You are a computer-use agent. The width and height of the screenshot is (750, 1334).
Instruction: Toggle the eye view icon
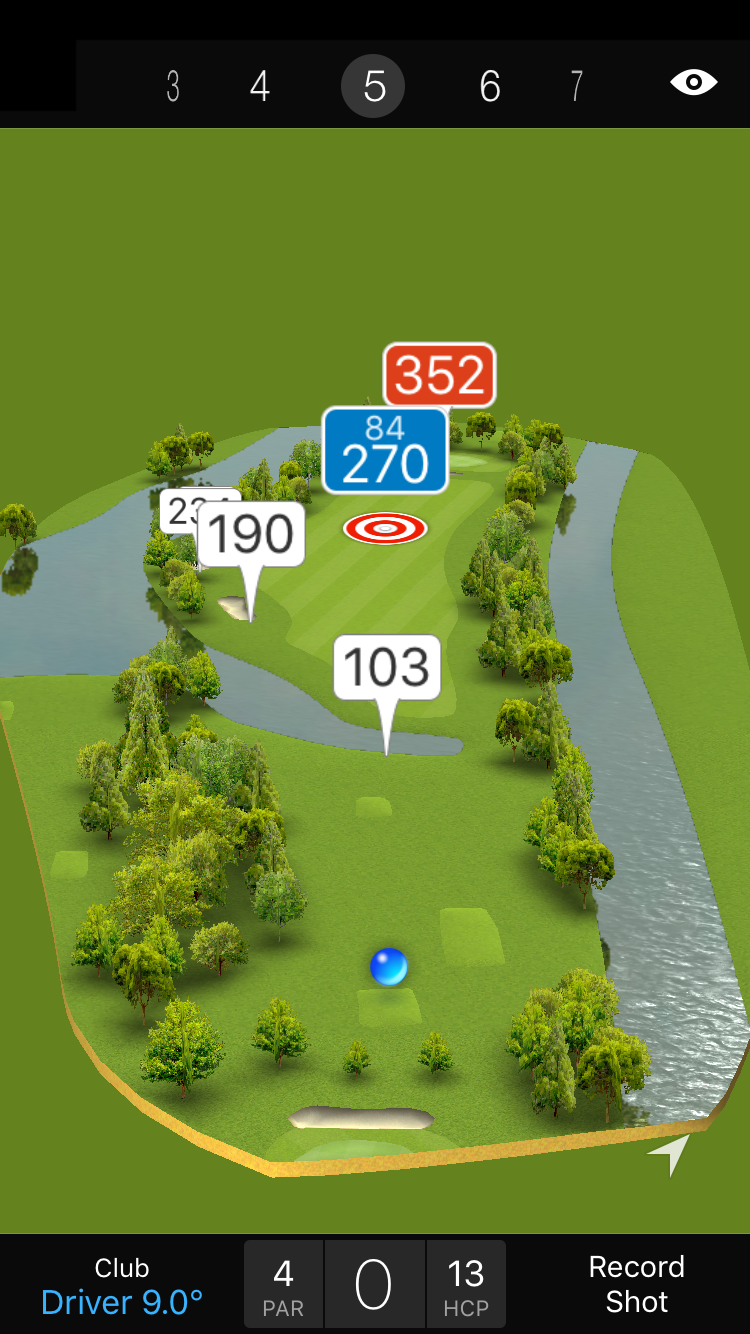[693, 83]
